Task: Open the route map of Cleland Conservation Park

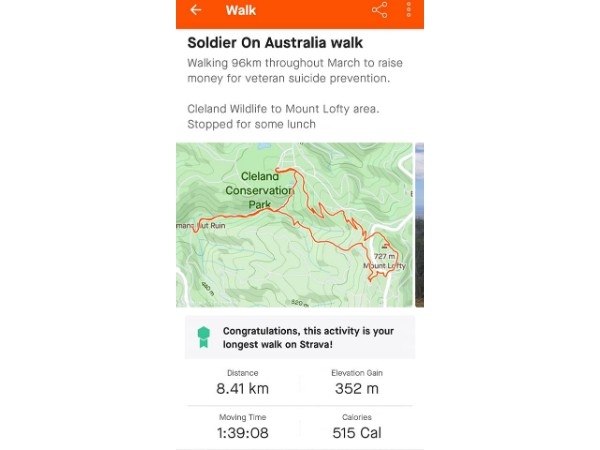Action: (x=294, y=225)
